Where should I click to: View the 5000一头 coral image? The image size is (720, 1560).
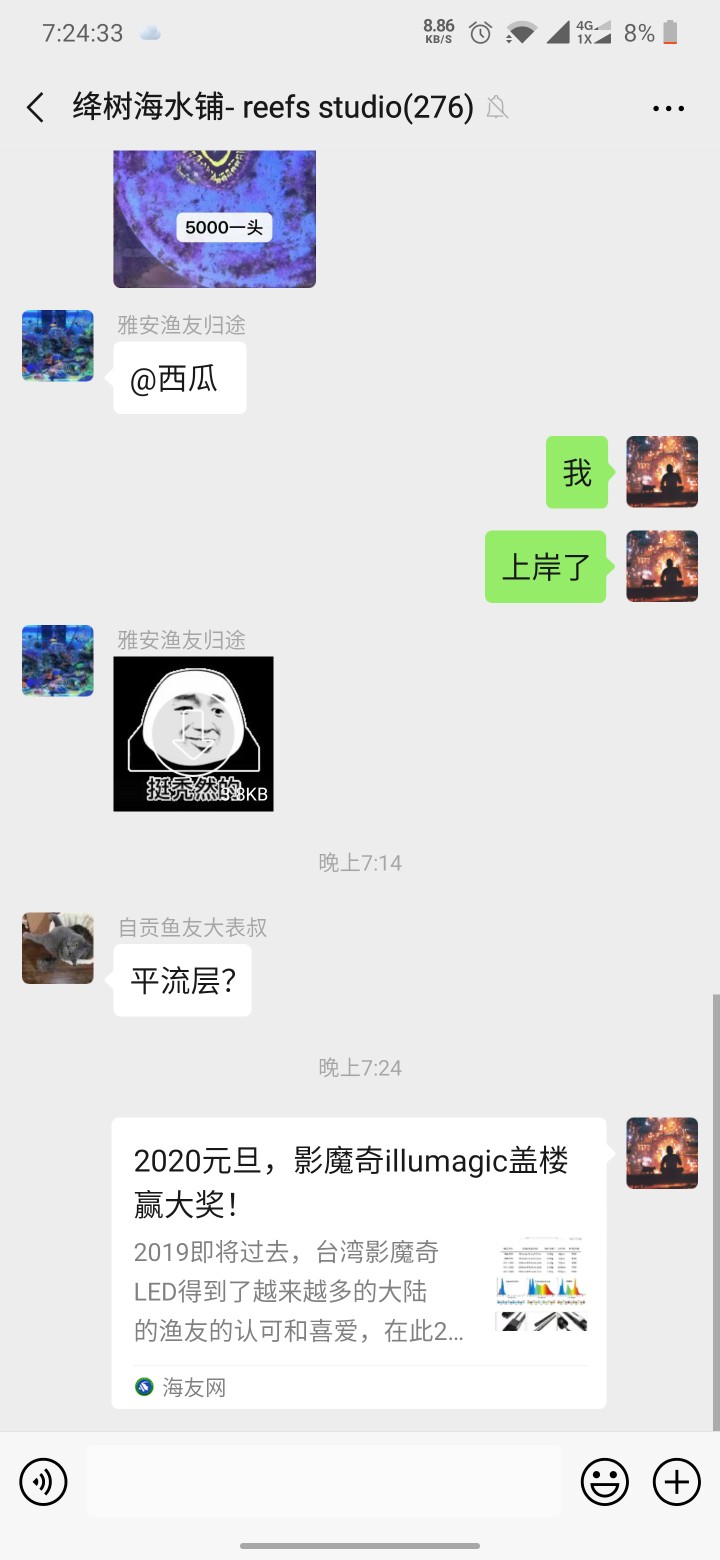click(214, 218)
